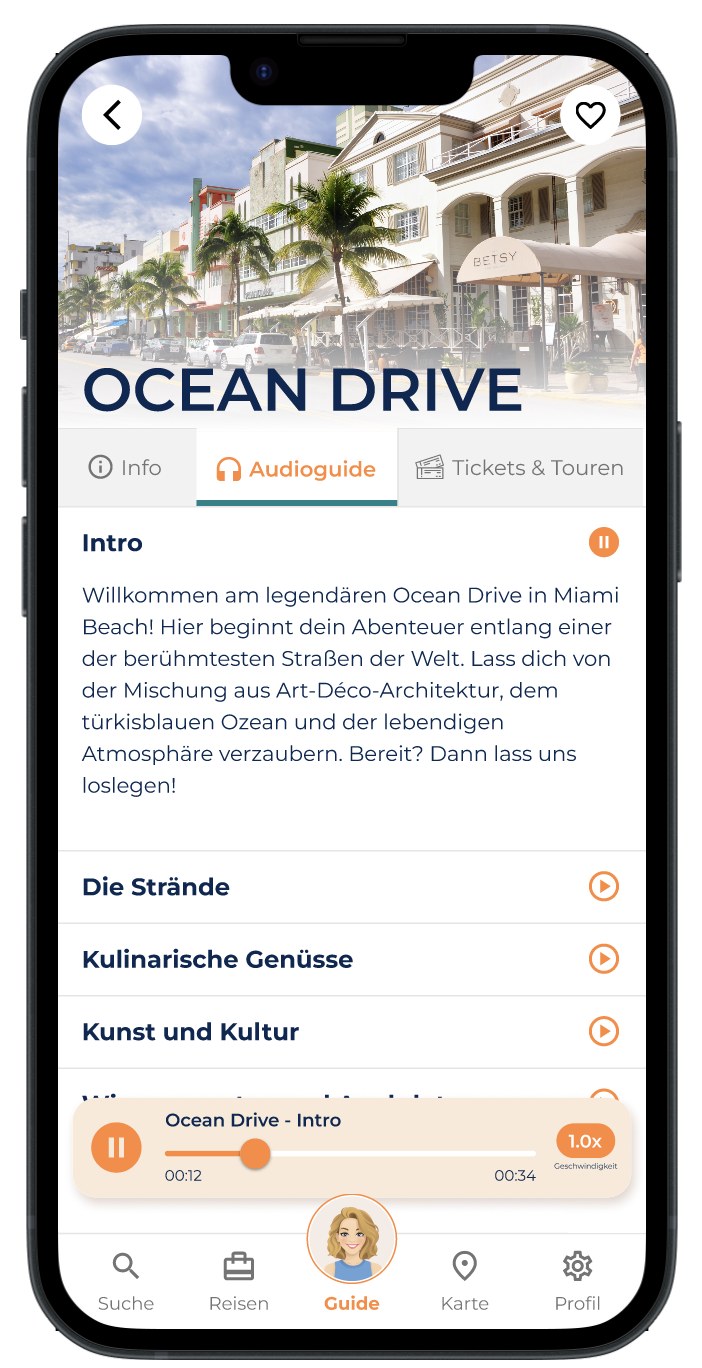The height and width of the screenshot is (1368, 702).
Task: Open the Tickets & Touren tab
Action: (520, 468)
